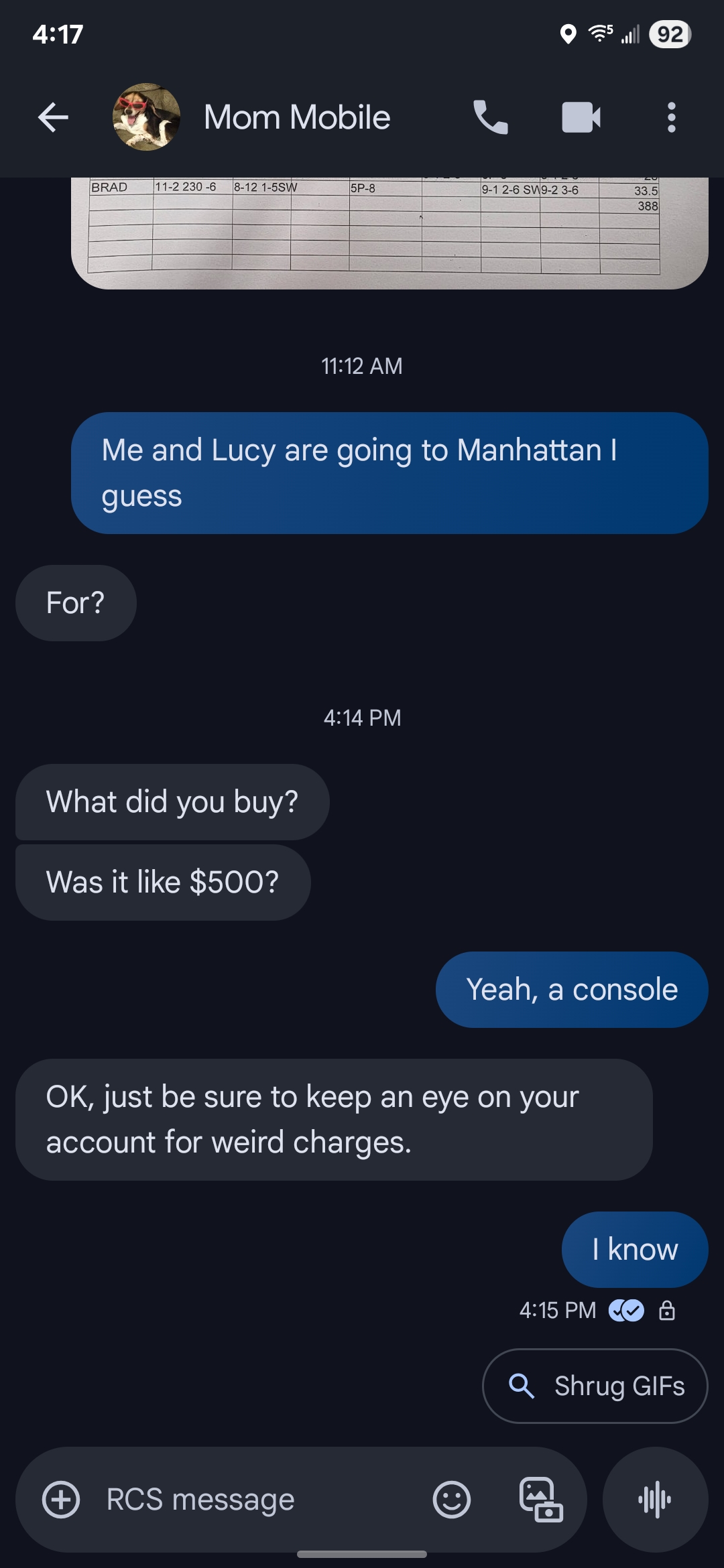This screenshot has width=724, height=1568.
Task: Tap the Shrug GIFs suggestion chip
Action: (595, 1386)
